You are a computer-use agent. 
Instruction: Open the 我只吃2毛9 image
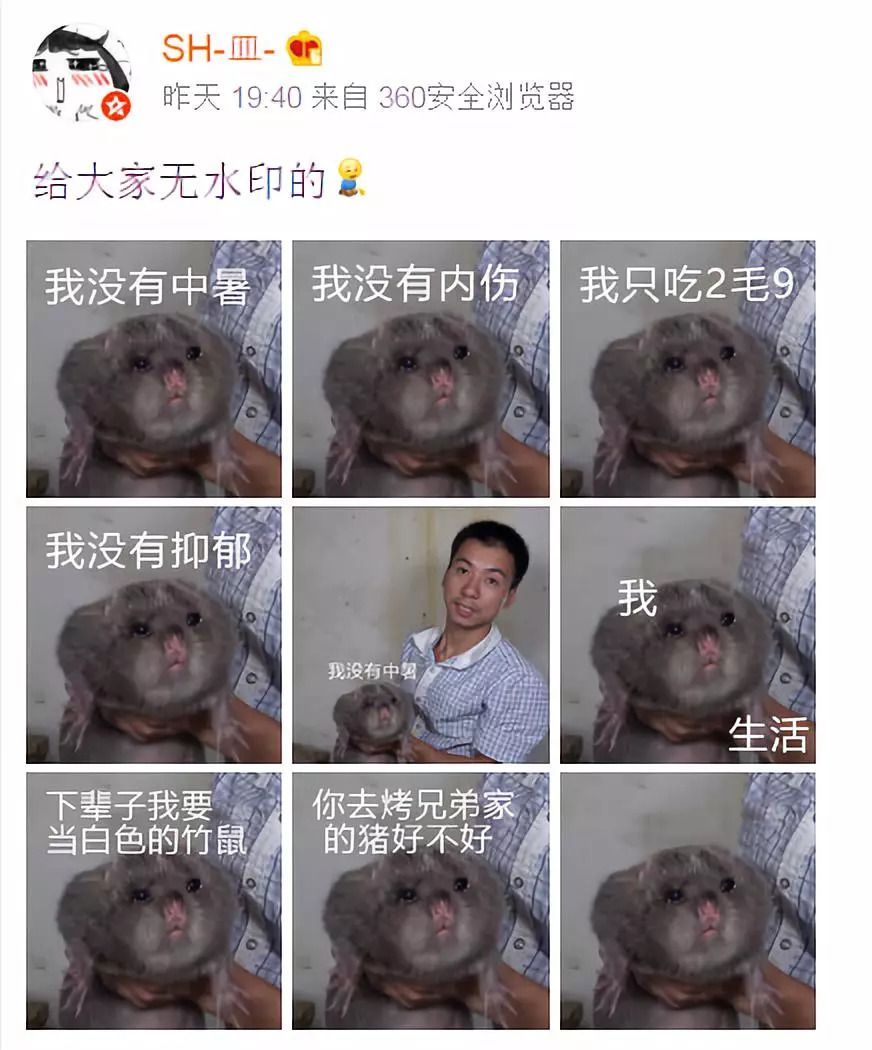tap(687, 369)
